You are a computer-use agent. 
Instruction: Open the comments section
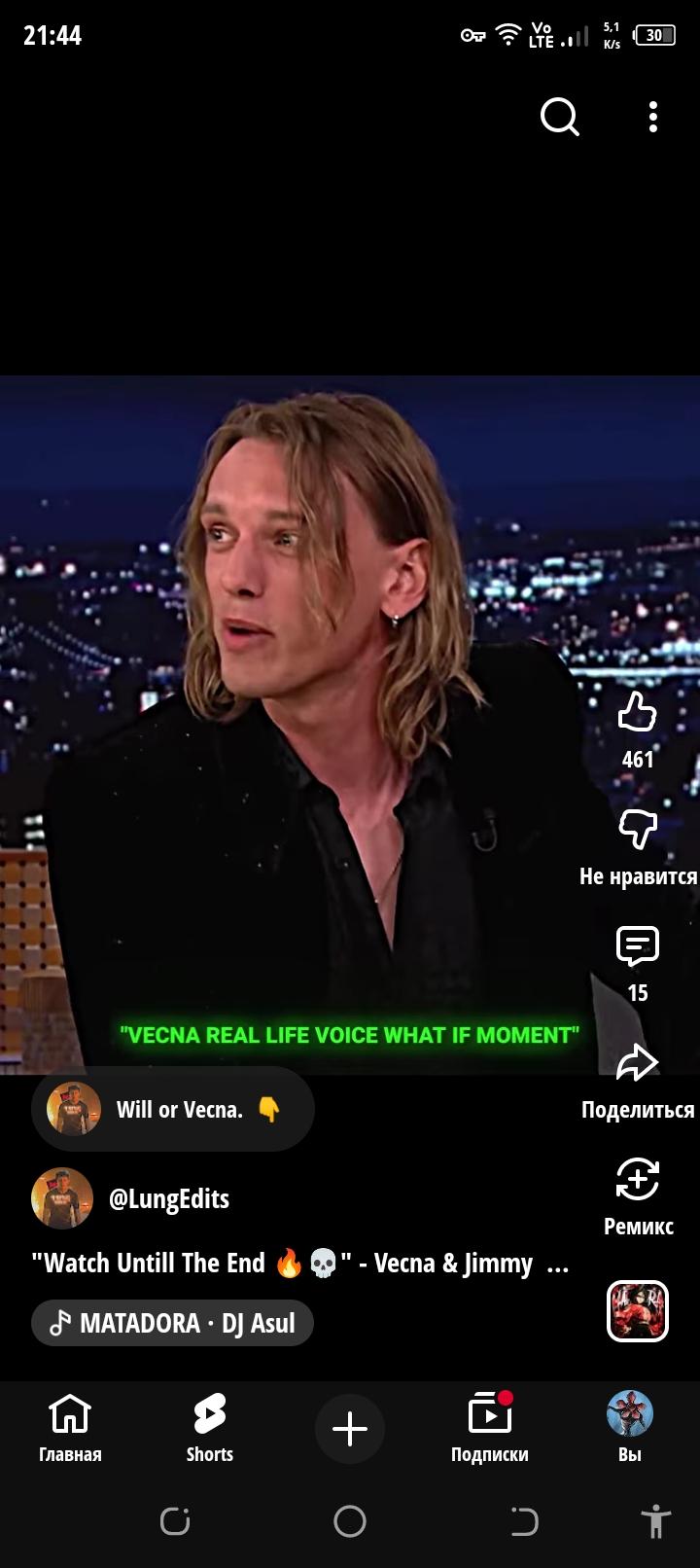638,946
